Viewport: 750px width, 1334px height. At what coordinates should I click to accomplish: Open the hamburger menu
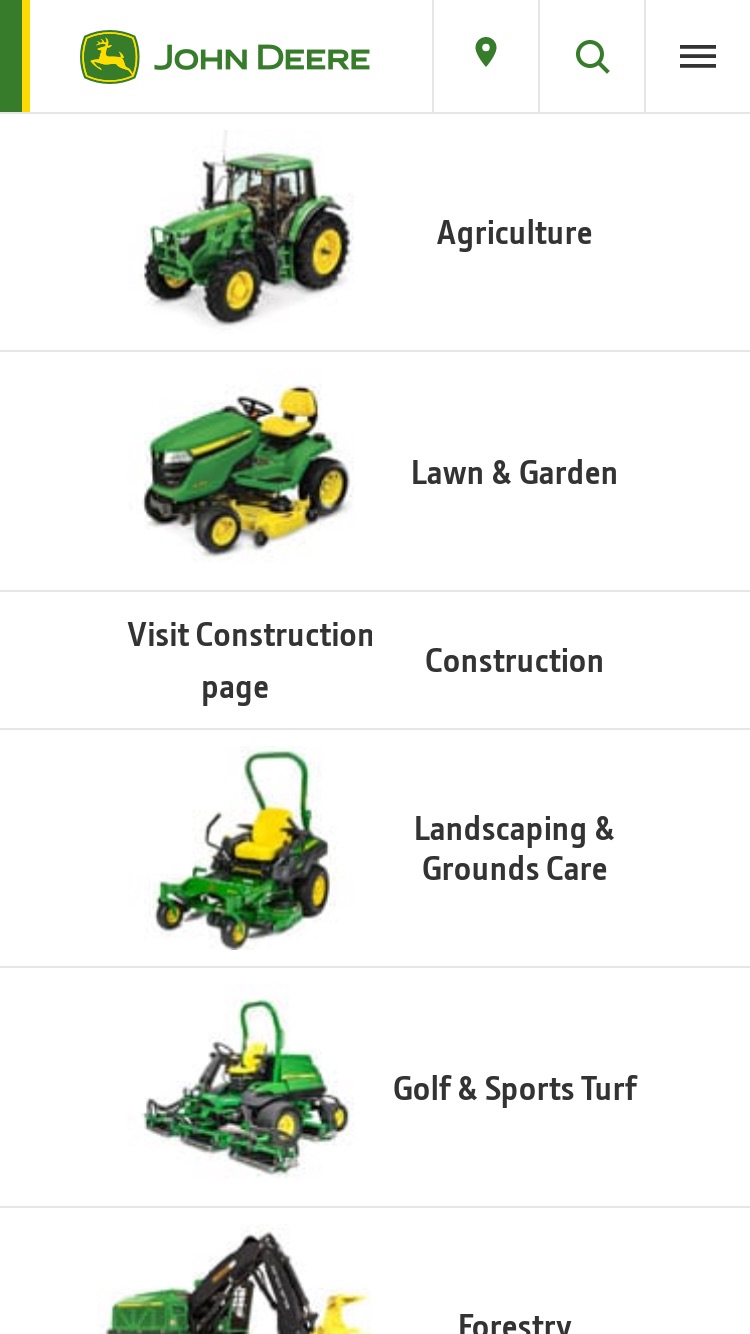tap(697, 57)
